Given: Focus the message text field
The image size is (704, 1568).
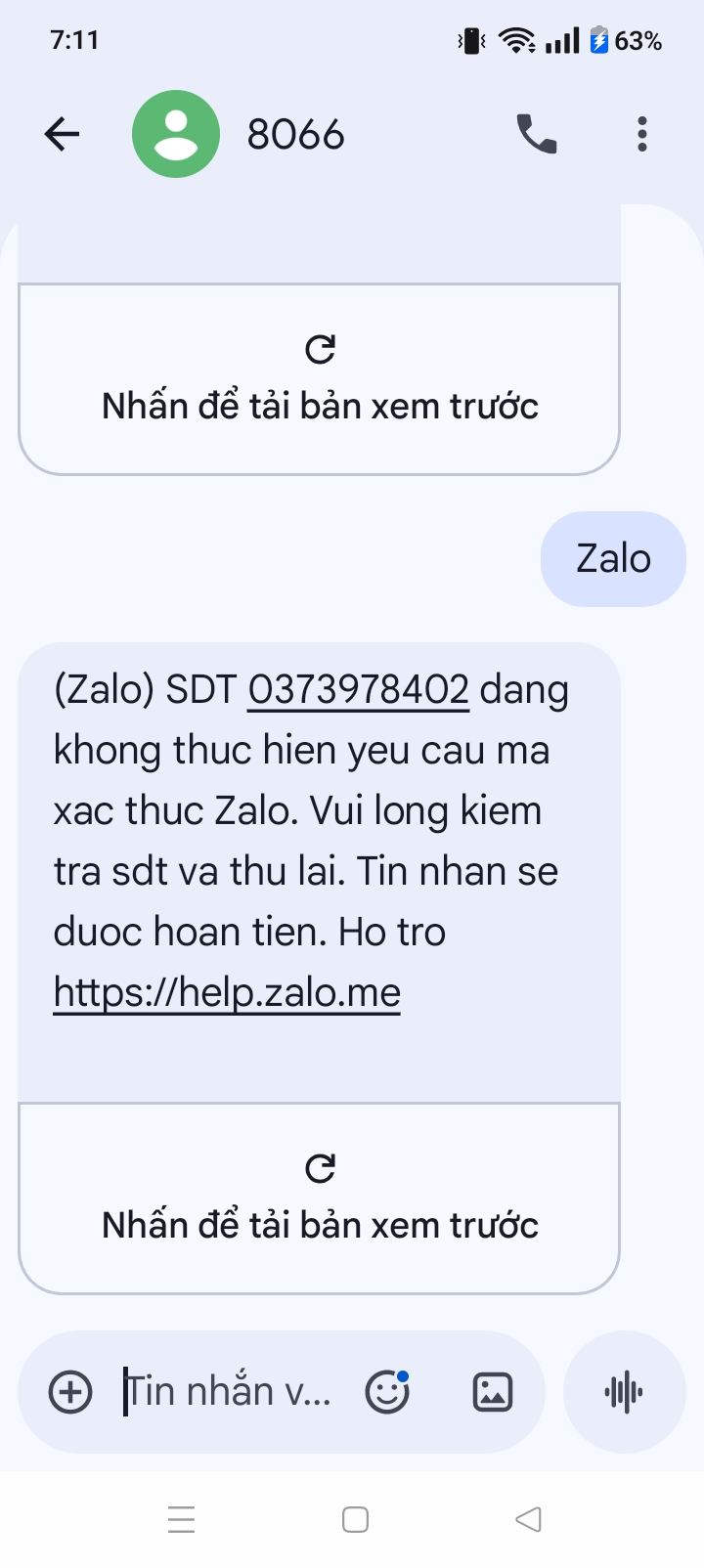Looking at the screenshot, I should click(x=230, y=1392).
